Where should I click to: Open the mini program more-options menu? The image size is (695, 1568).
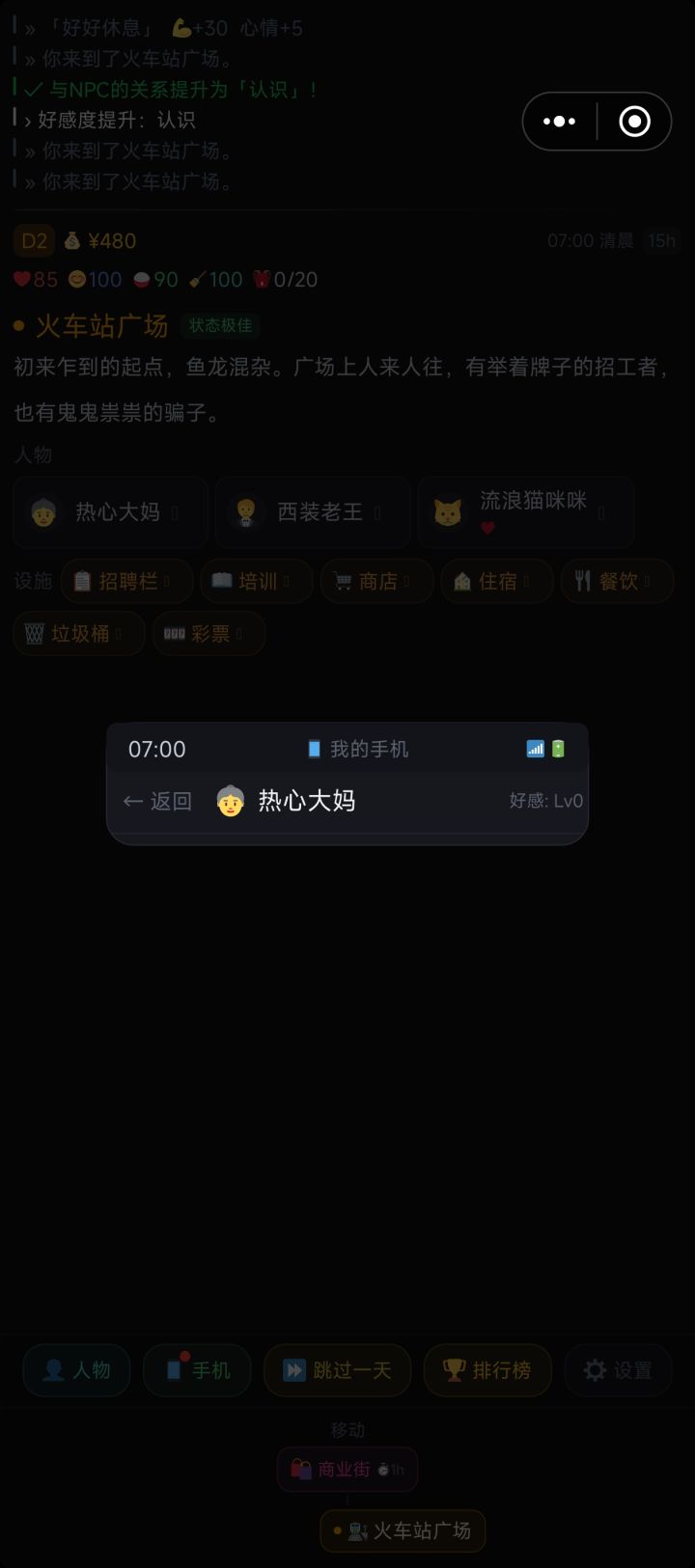tap(560, 122)
